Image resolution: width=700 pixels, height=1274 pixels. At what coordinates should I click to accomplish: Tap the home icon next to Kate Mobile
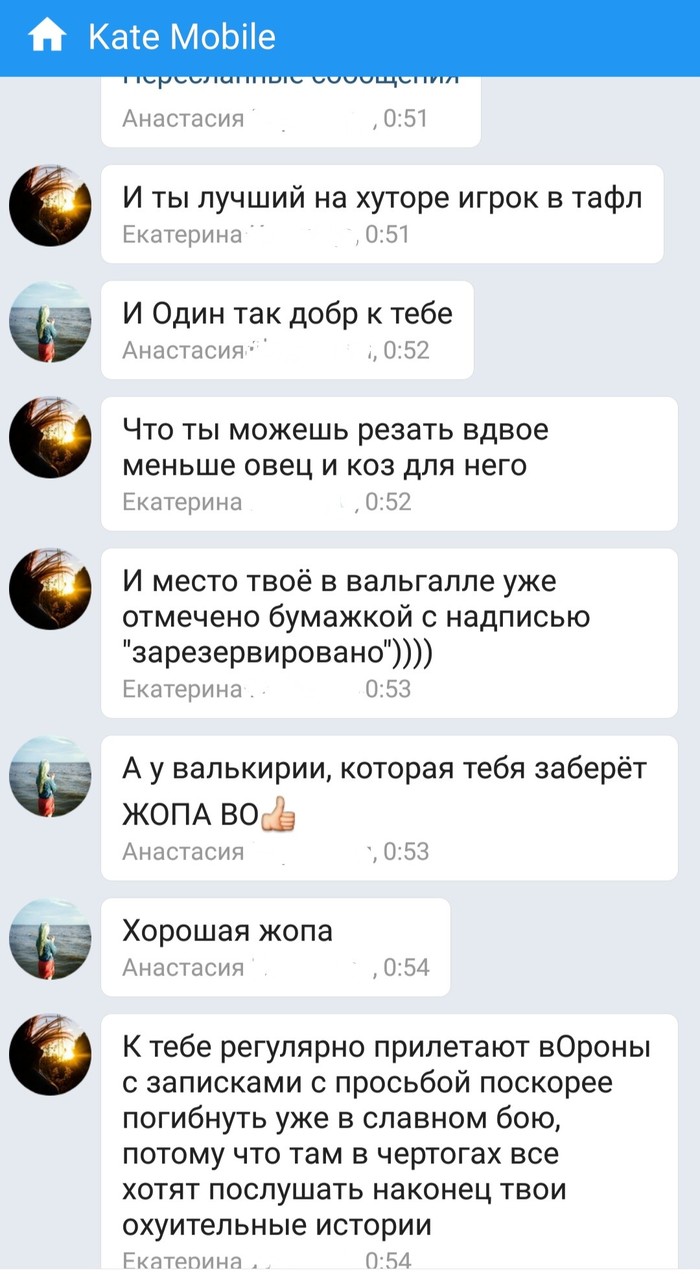pyautogui.click(x=46, y=37)
